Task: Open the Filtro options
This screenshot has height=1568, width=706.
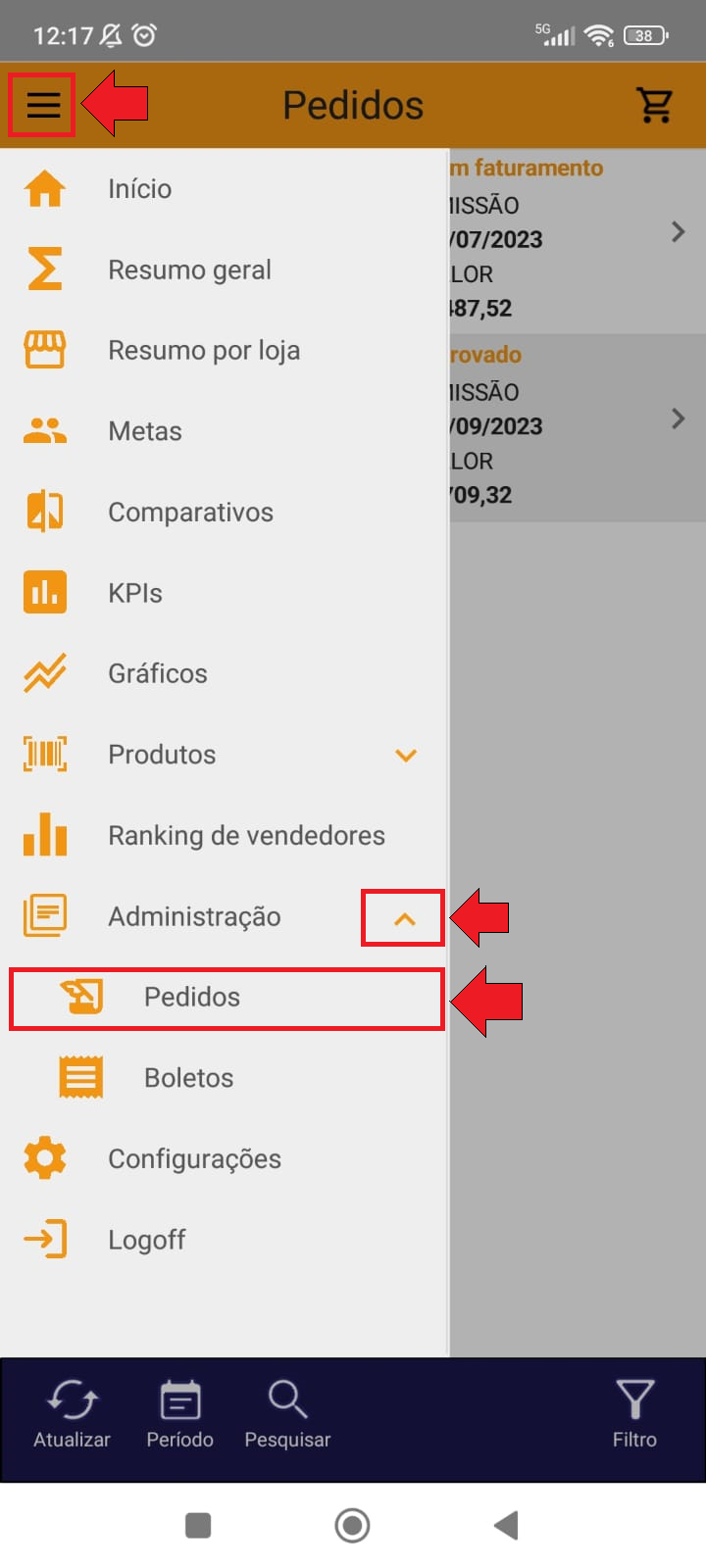Action: [634, 1414]
